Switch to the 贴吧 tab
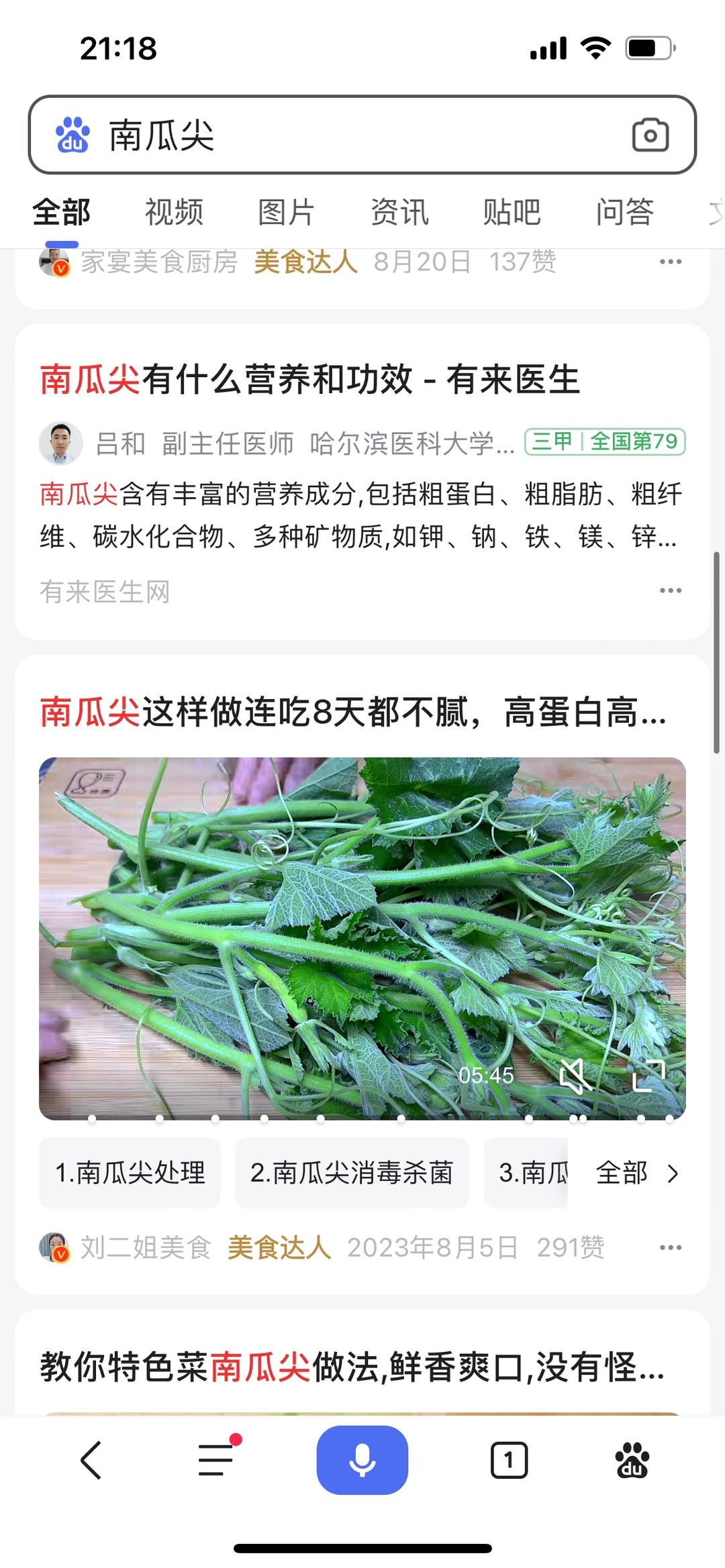Viewport: 725px width, 1568px height. [512, 213]
